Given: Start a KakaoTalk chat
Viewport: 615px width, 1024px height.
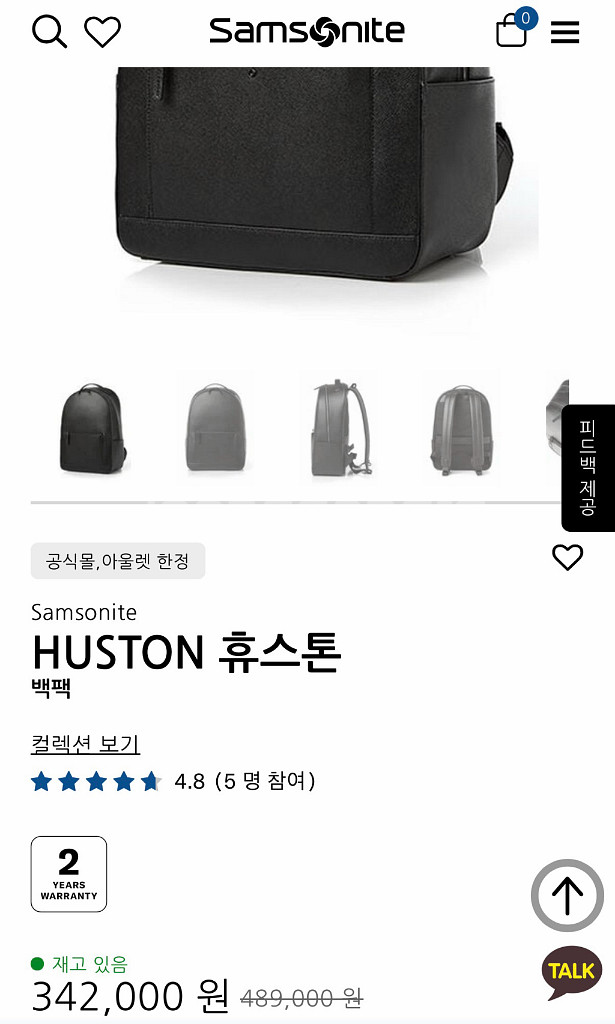Looking at the screenshot, I should (572, 971).
